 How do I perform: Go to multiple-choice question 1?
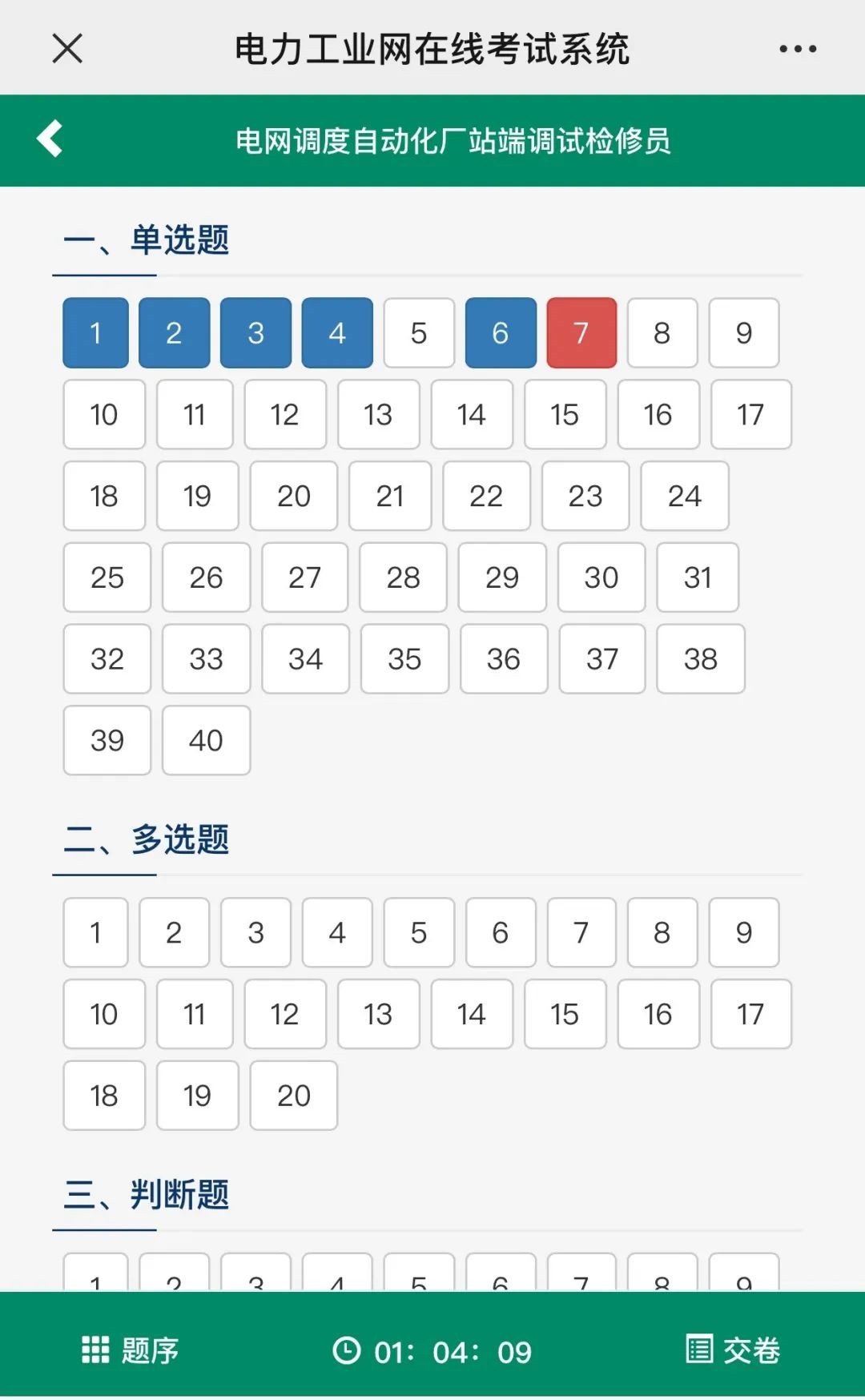(96, 932)
